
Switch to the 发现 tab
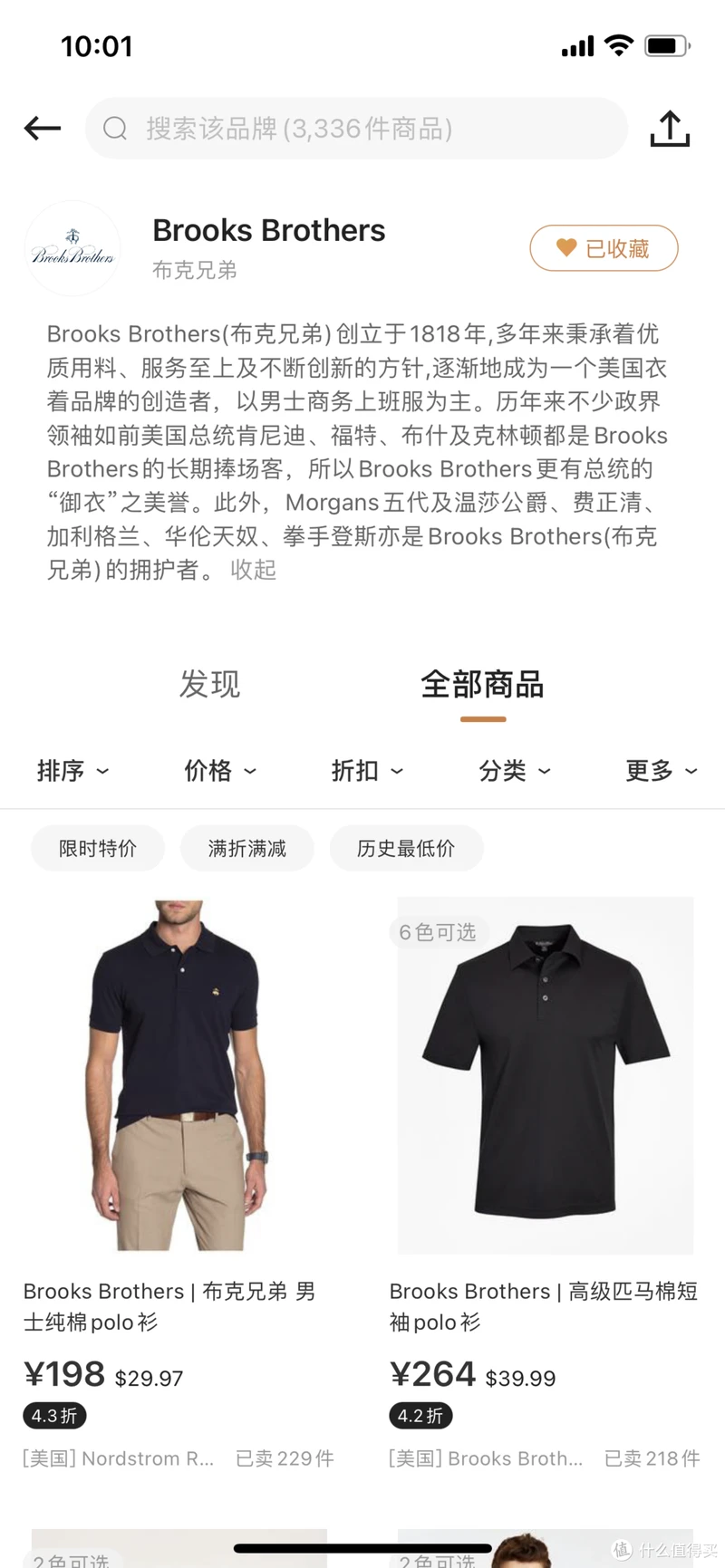[x=210, y=684]
